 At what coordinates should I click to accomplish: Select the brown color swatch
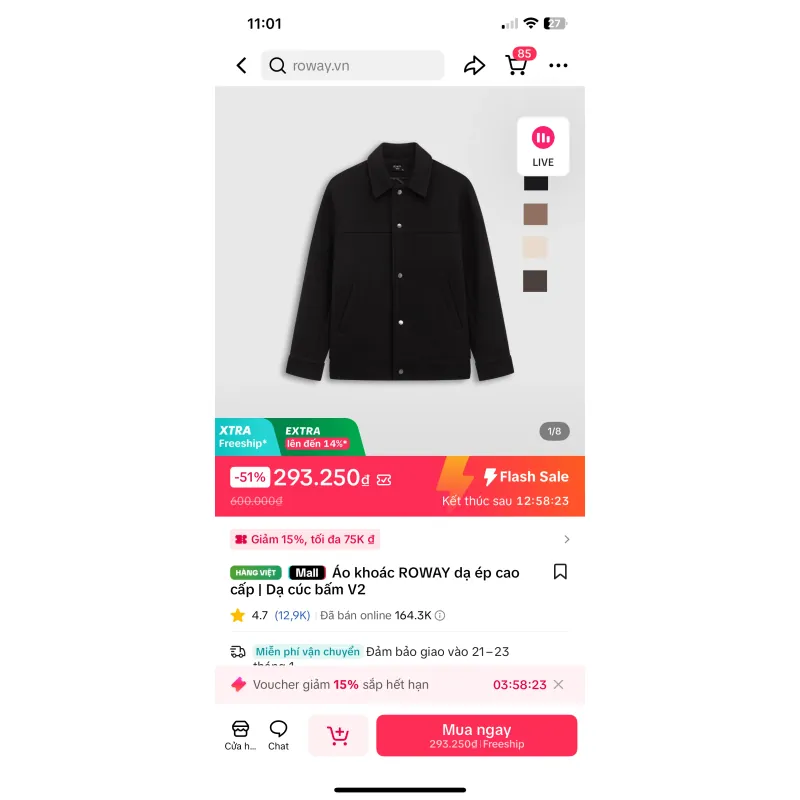click(x=536, y=214)
